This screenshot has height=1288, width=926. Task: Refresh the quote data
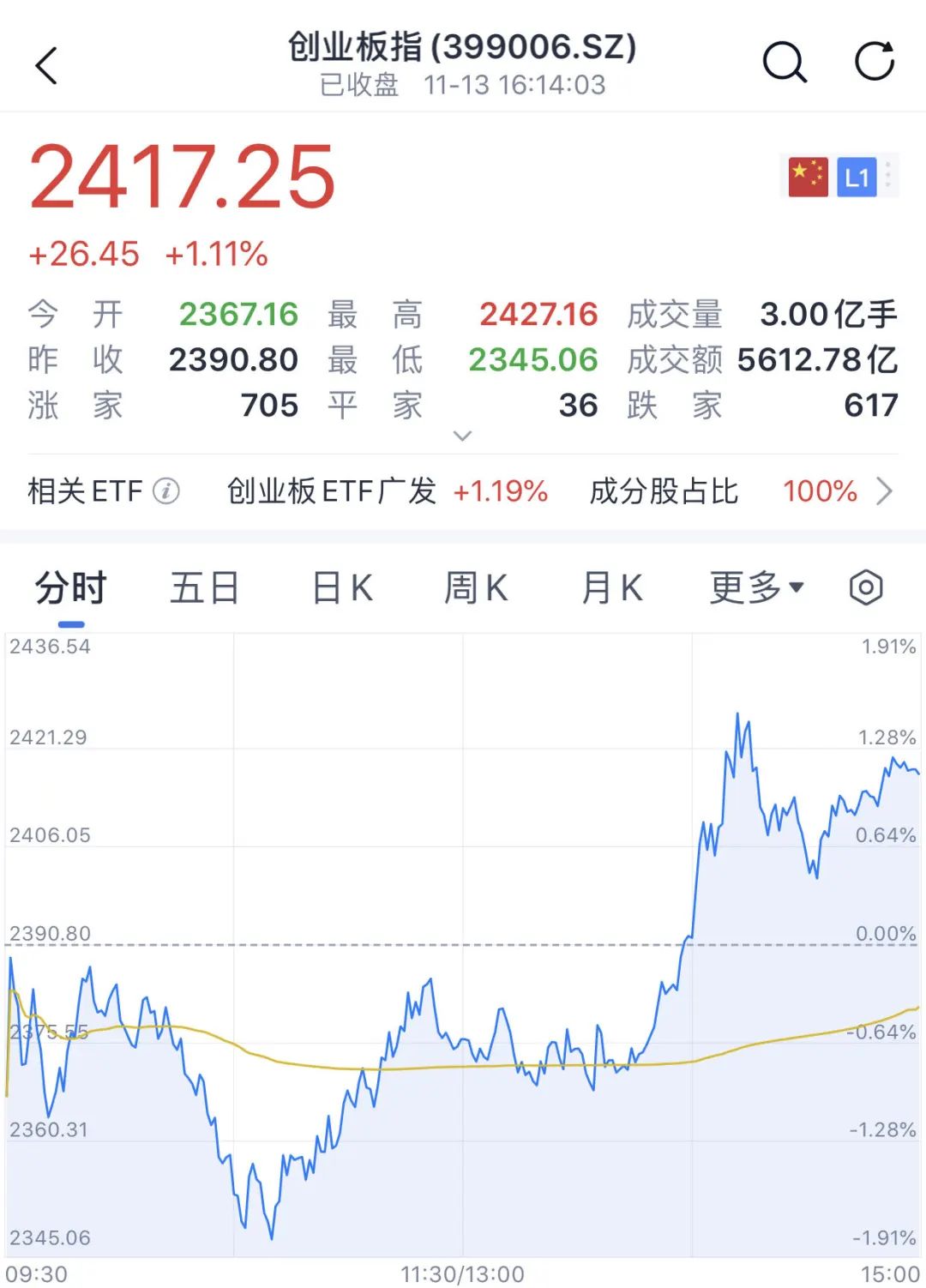(875, 62)
